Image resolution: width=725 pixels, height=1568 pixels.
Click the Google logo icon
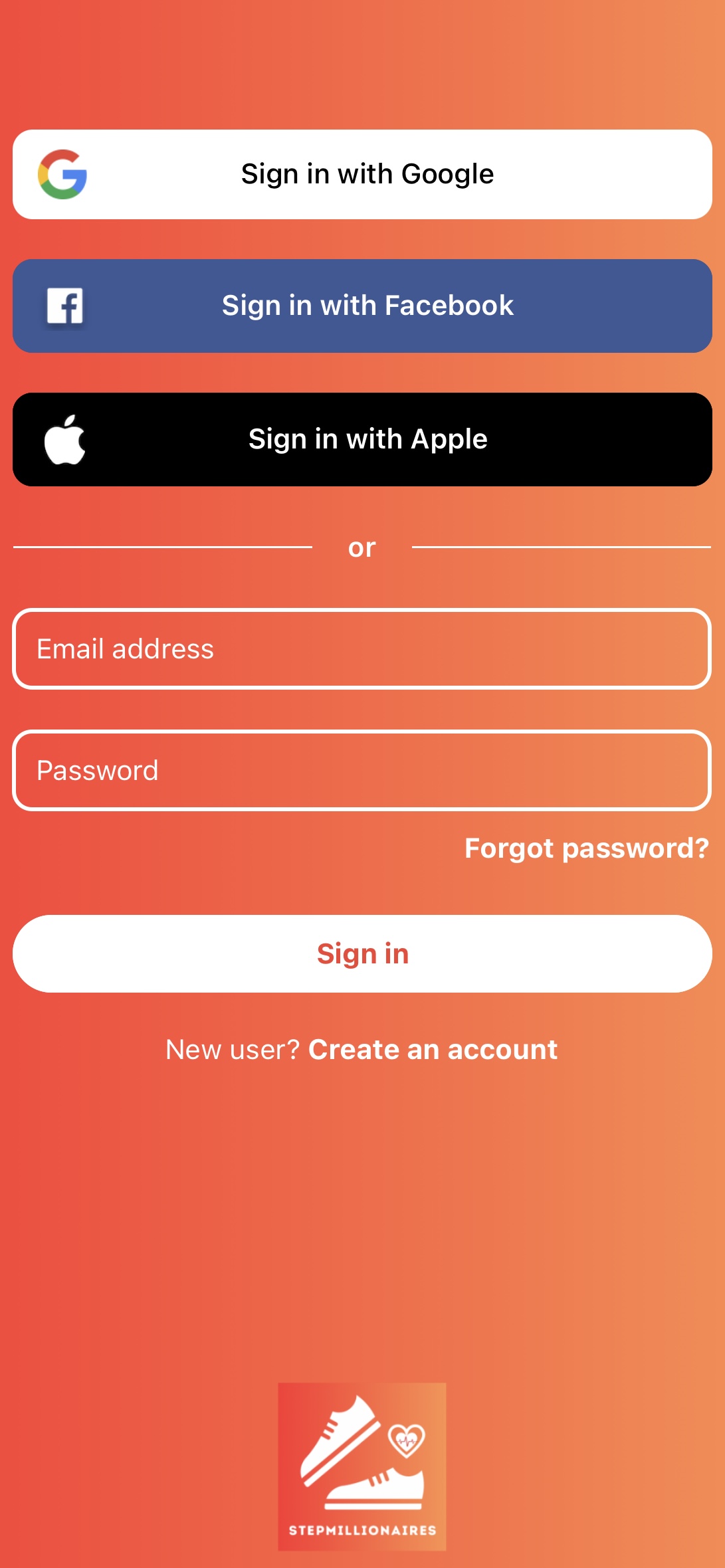(63, 174)
